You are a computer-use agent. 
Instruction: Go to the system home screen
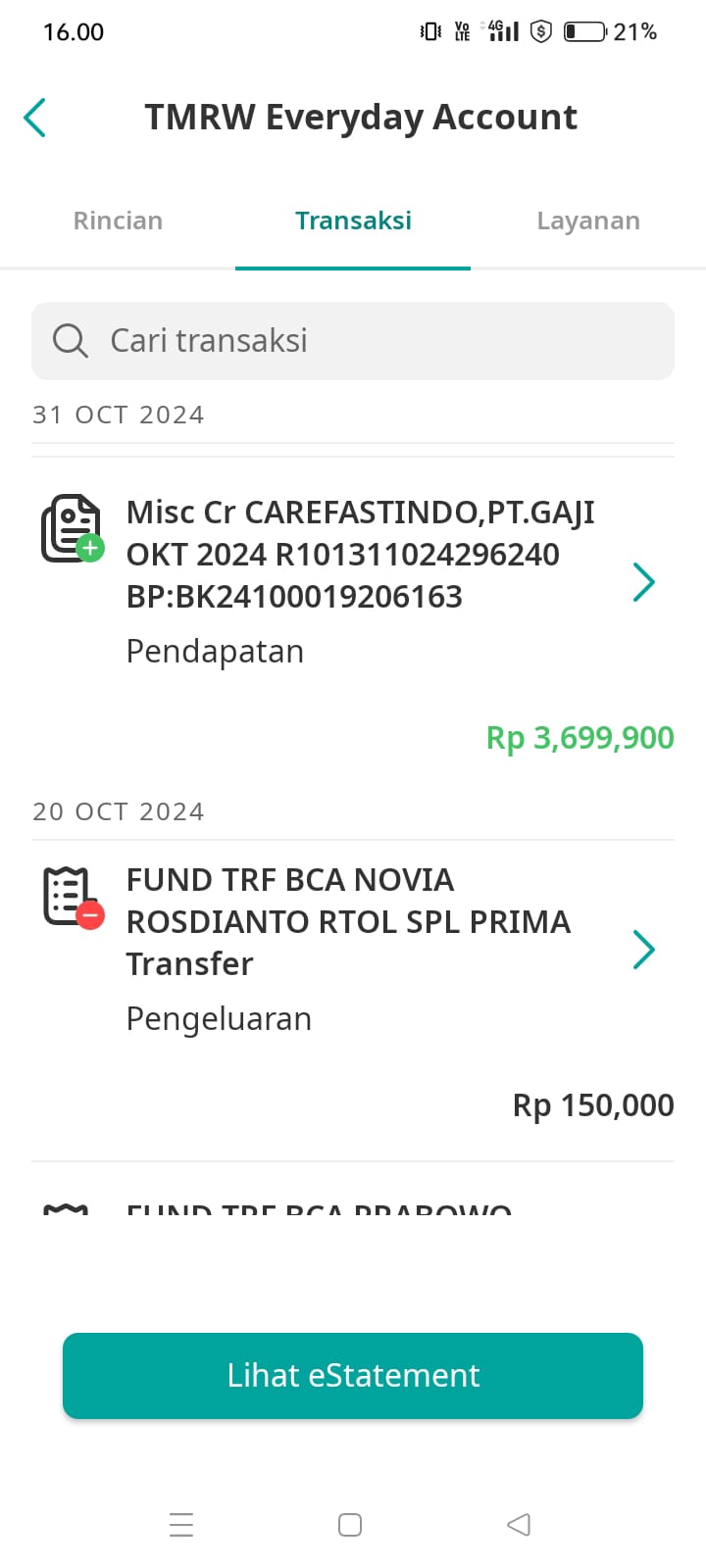click(x=350, y=1525)
